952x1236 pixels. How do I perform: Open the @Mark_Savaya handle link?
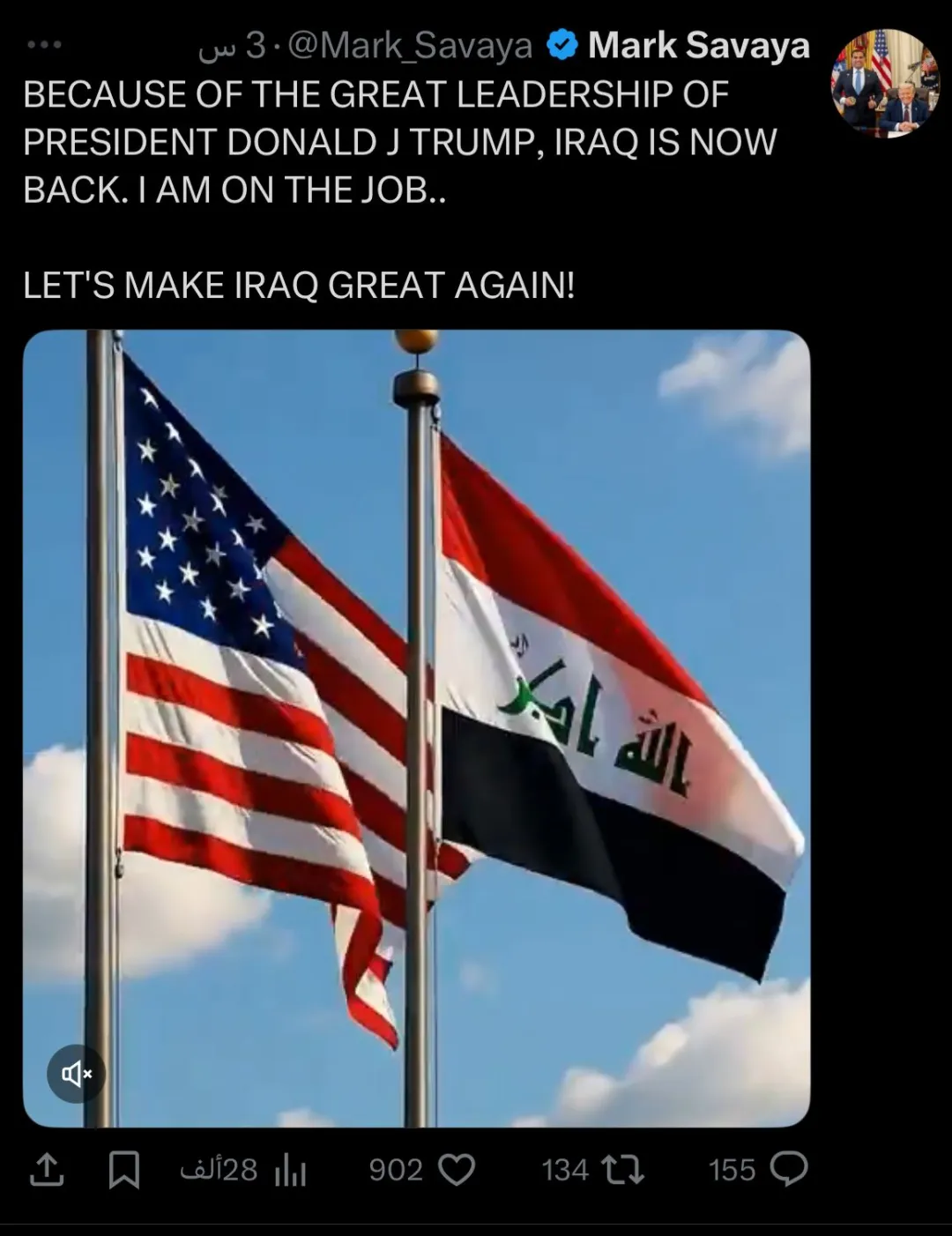410,45
